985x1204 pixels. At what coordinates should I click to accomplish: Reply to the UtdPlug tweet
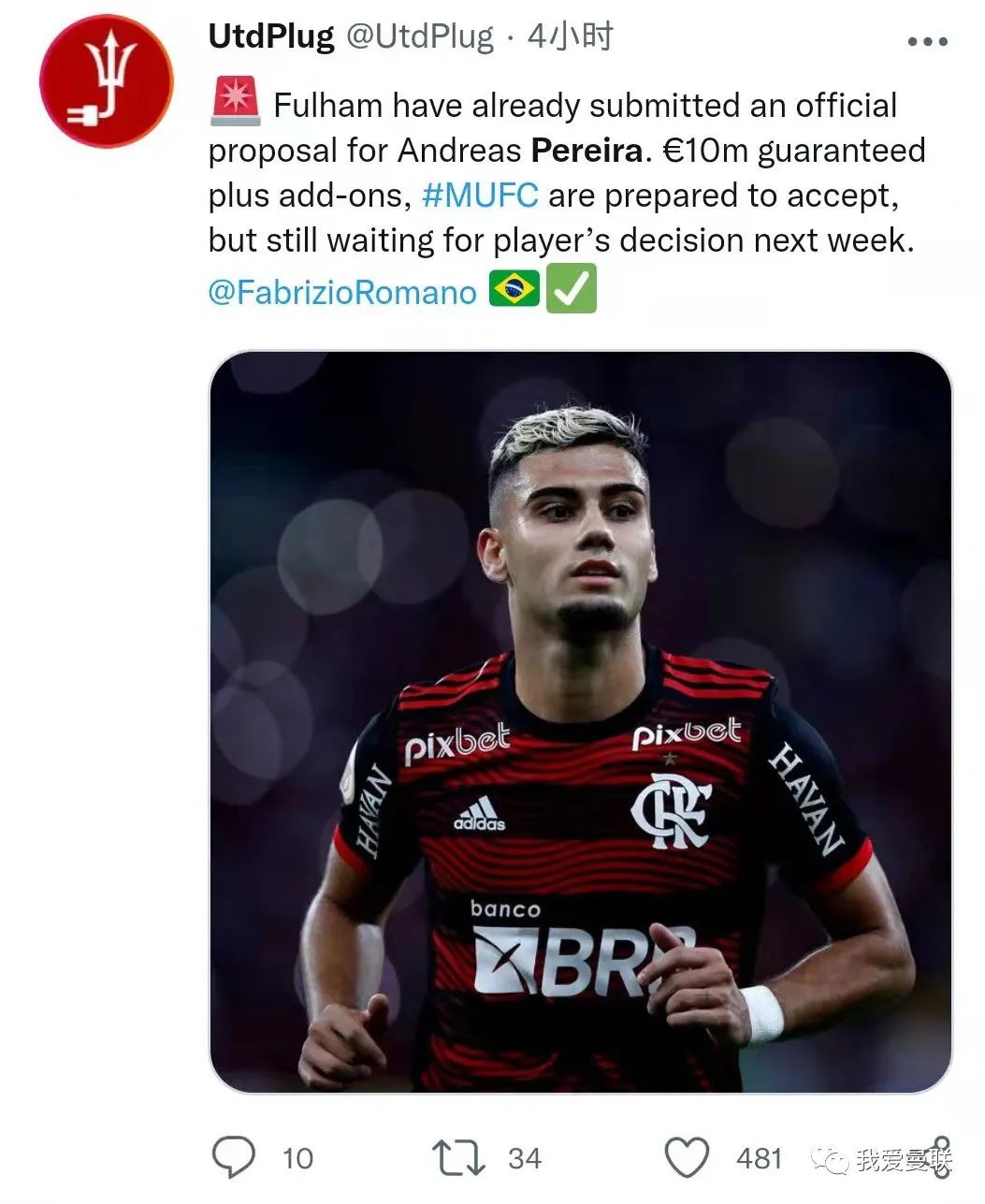(233, 1157)
